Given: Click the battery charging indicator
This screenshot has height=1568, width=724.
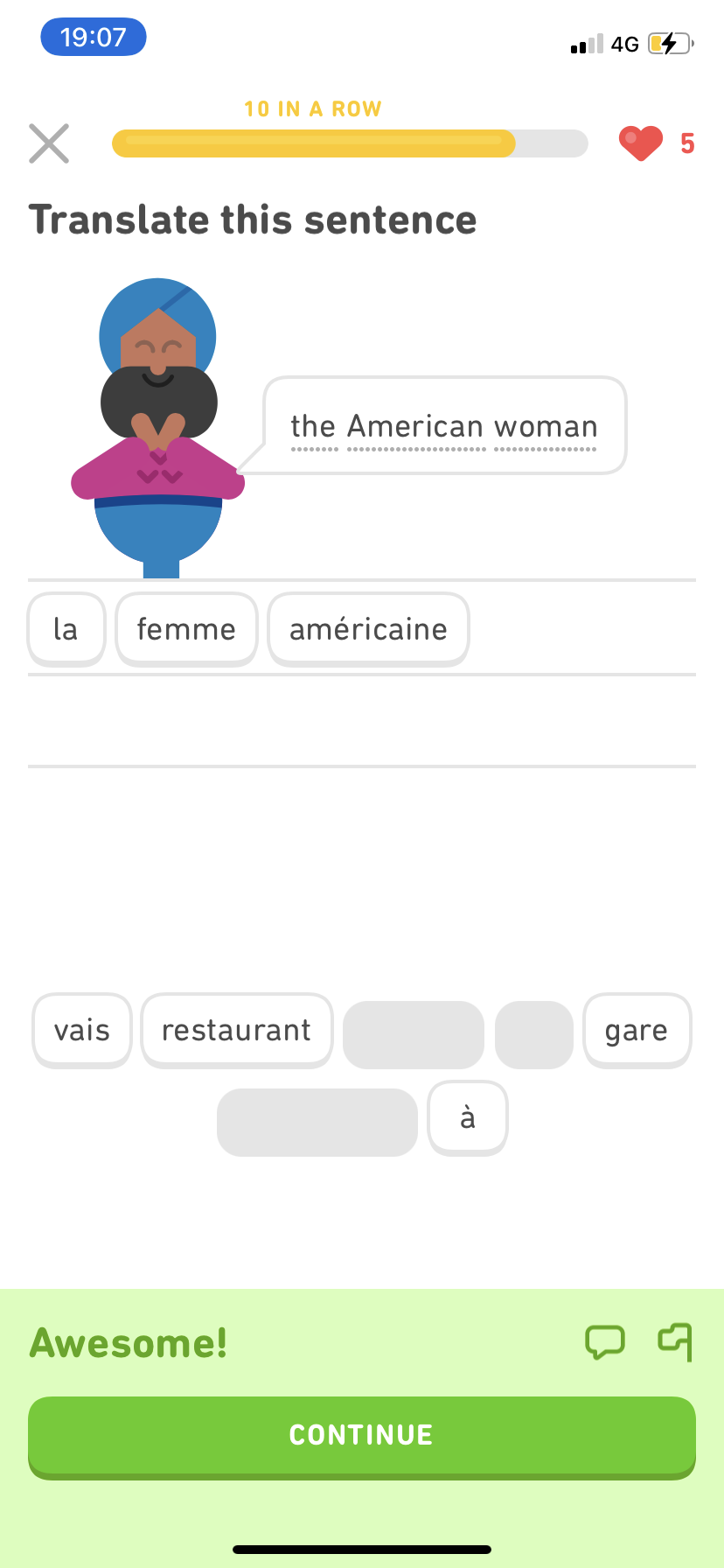Looking at the screenshot, I should tap(669, 42).
